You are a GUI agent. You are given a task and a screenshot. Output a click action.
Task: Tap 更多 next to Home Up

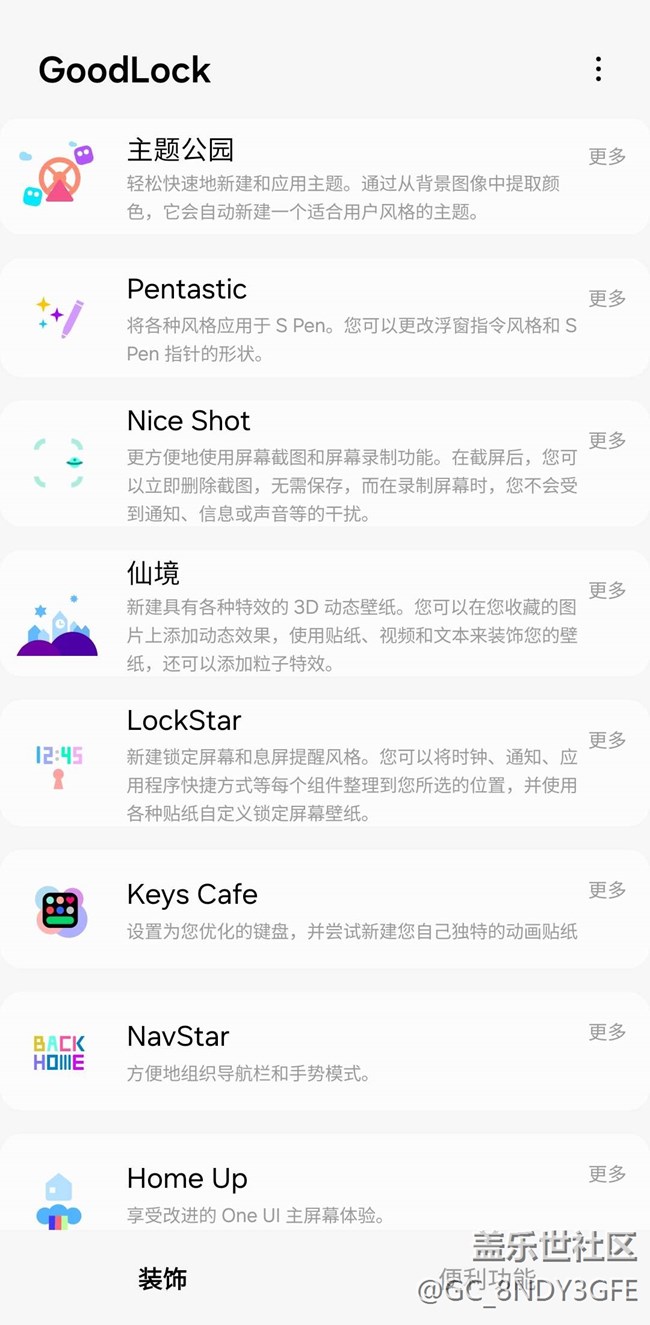(607, 1174)
